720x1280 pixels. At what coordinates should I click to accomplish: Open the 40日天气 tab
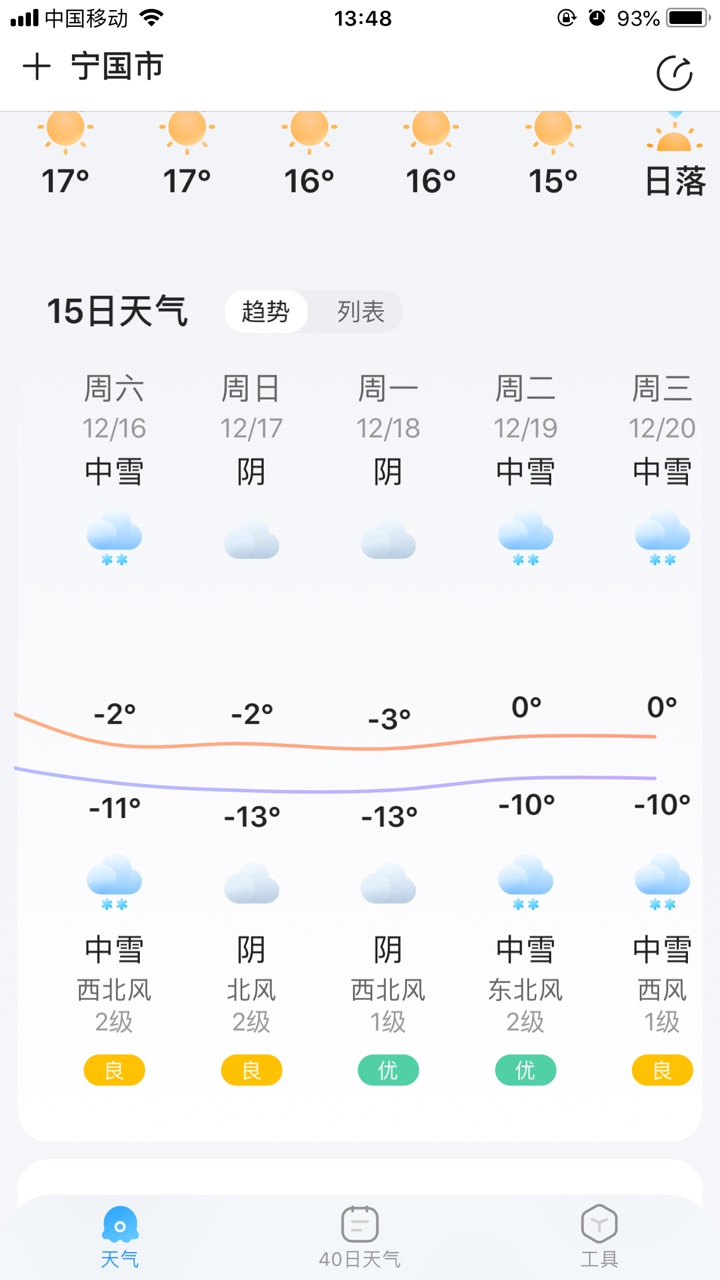[x=360, y=1236]
